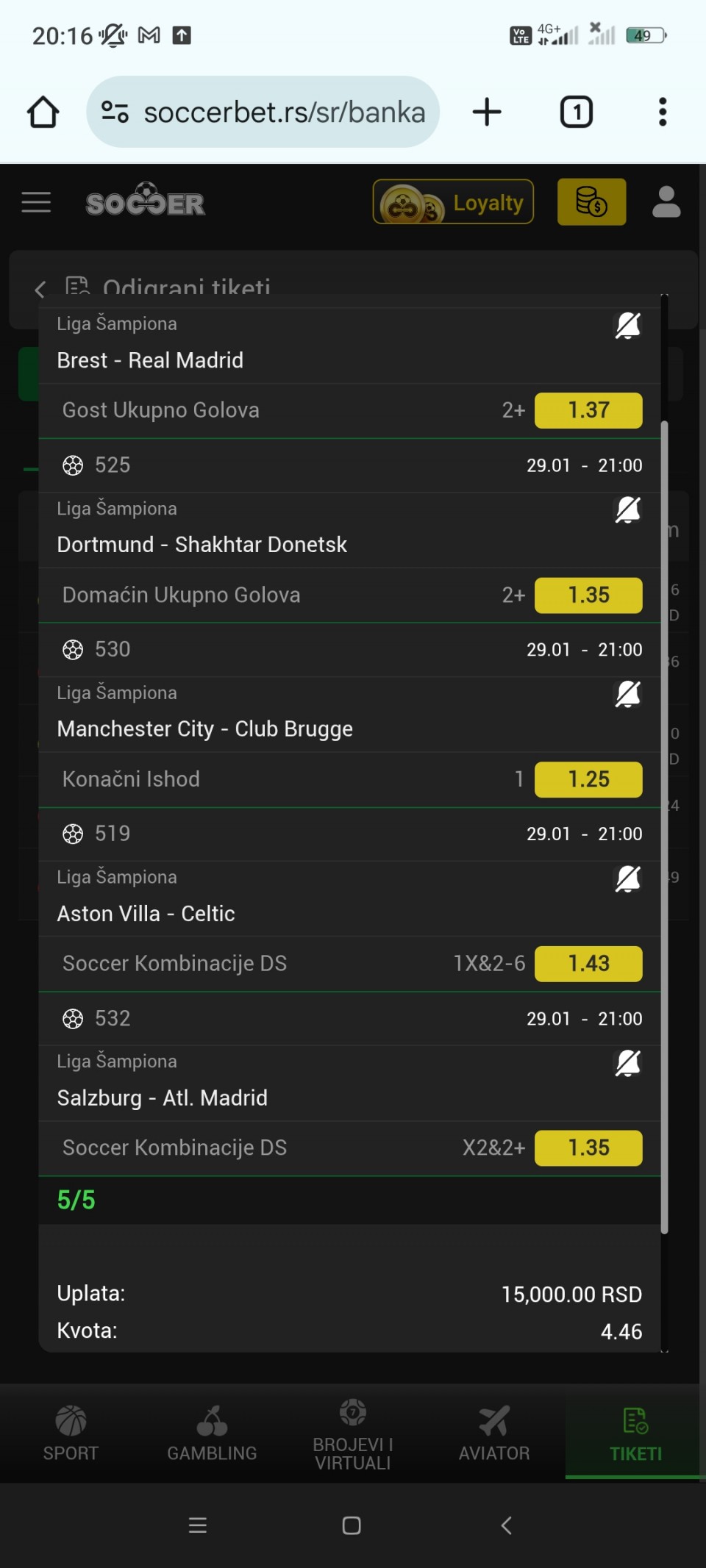Viewport: 706px width, 1568px height.
Task: Go back from Odigrani tiketi
Action: (x=40, y=289)
